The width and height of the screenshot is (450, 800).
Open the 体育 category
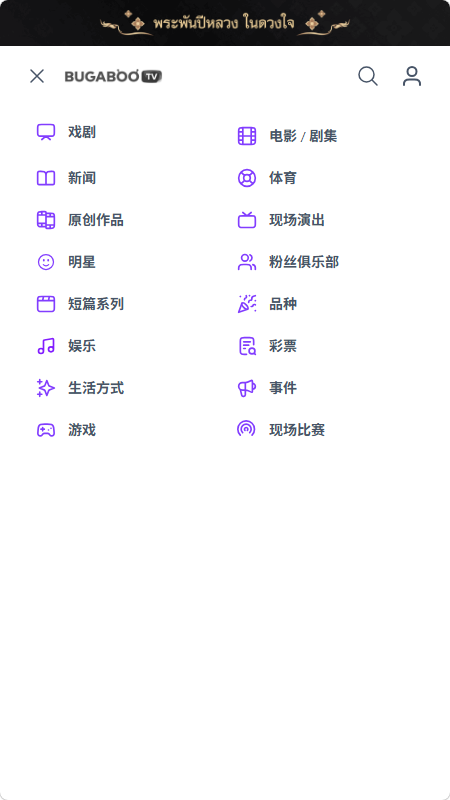(267, 178)
